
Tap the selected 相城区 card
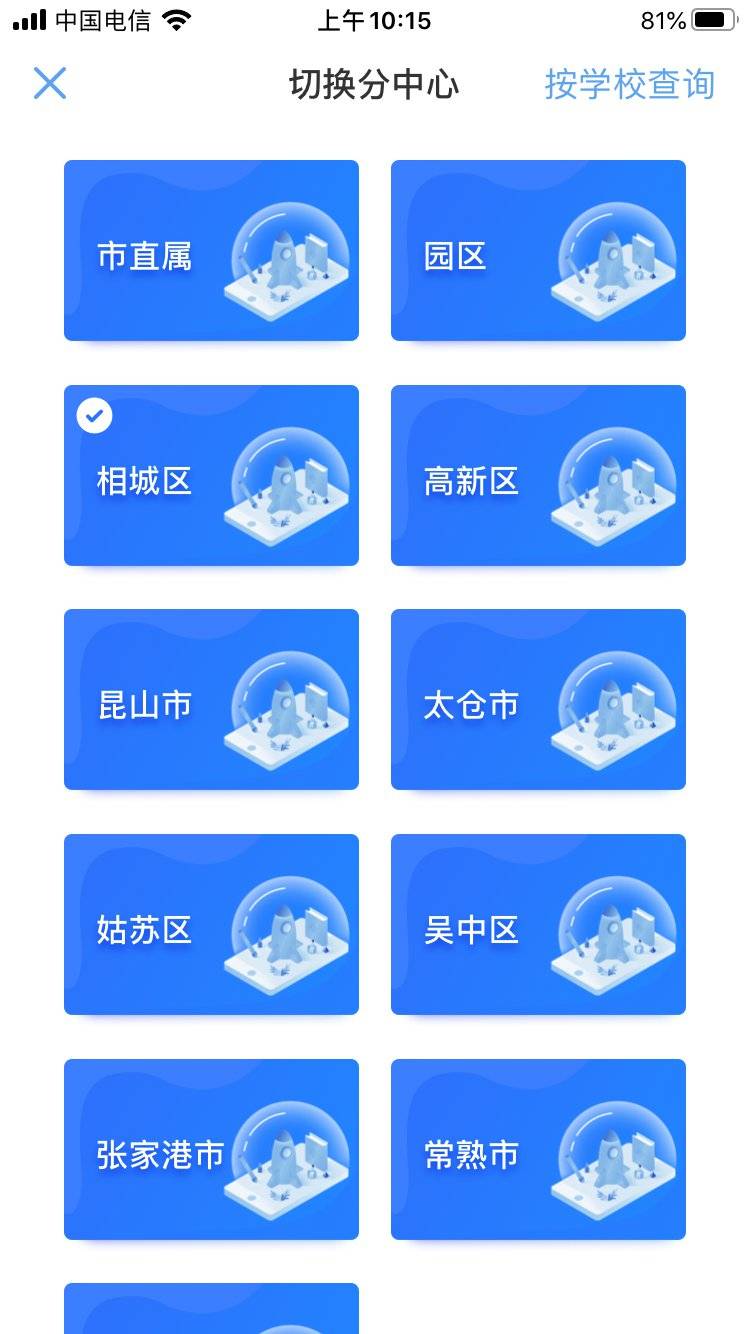(x=211, y=476)
